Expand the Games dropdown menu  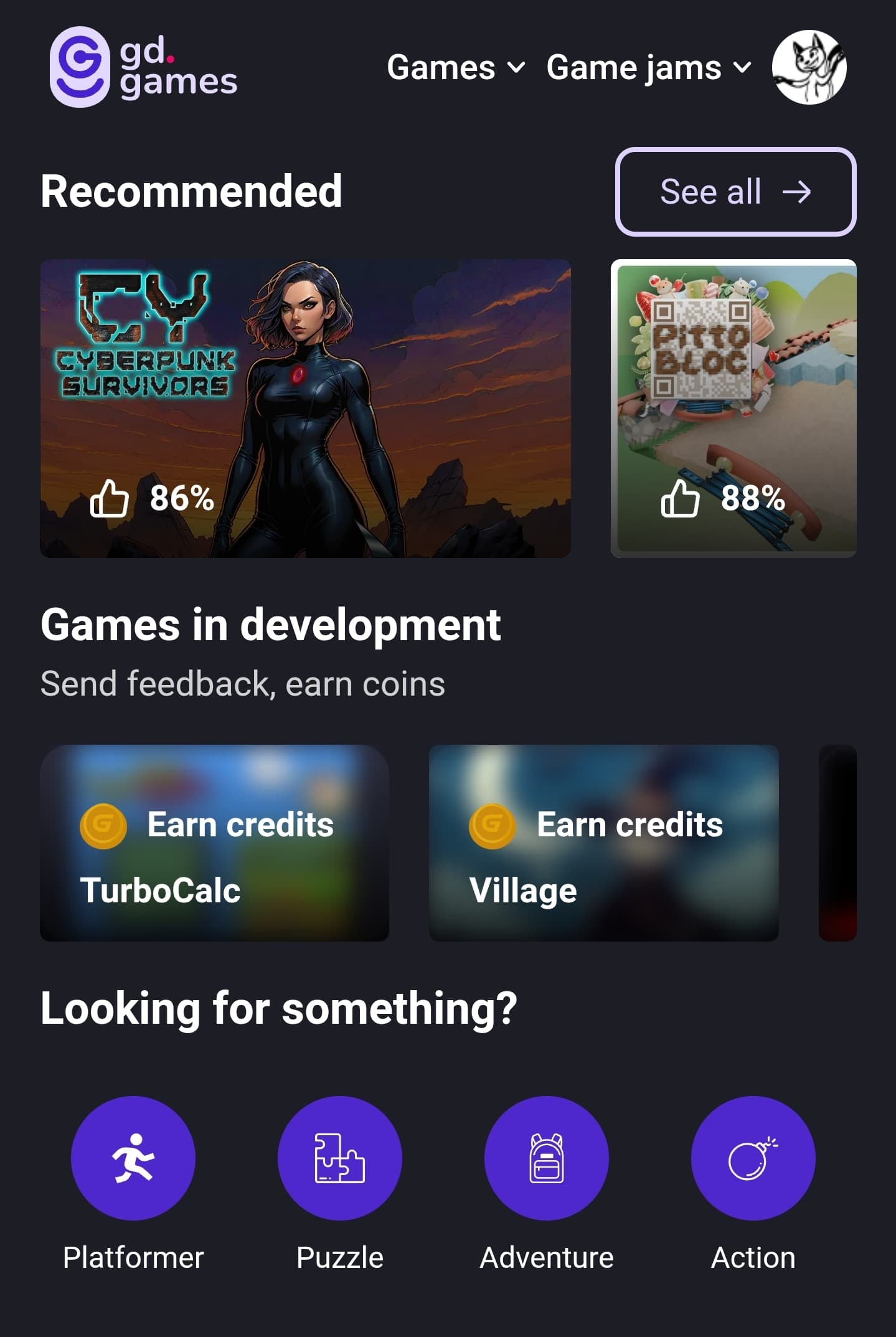tap(456, 67)
